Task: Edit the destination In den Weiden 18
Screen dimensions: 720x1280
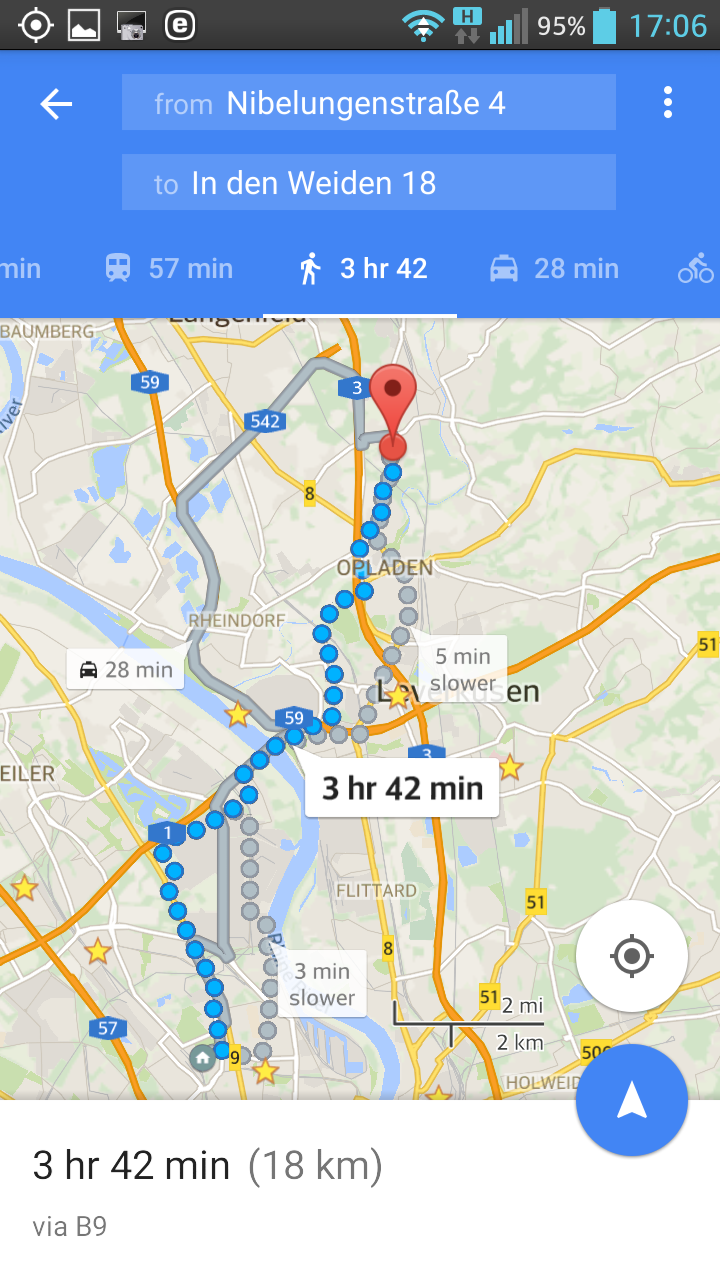Action: [x=368, y=183]
